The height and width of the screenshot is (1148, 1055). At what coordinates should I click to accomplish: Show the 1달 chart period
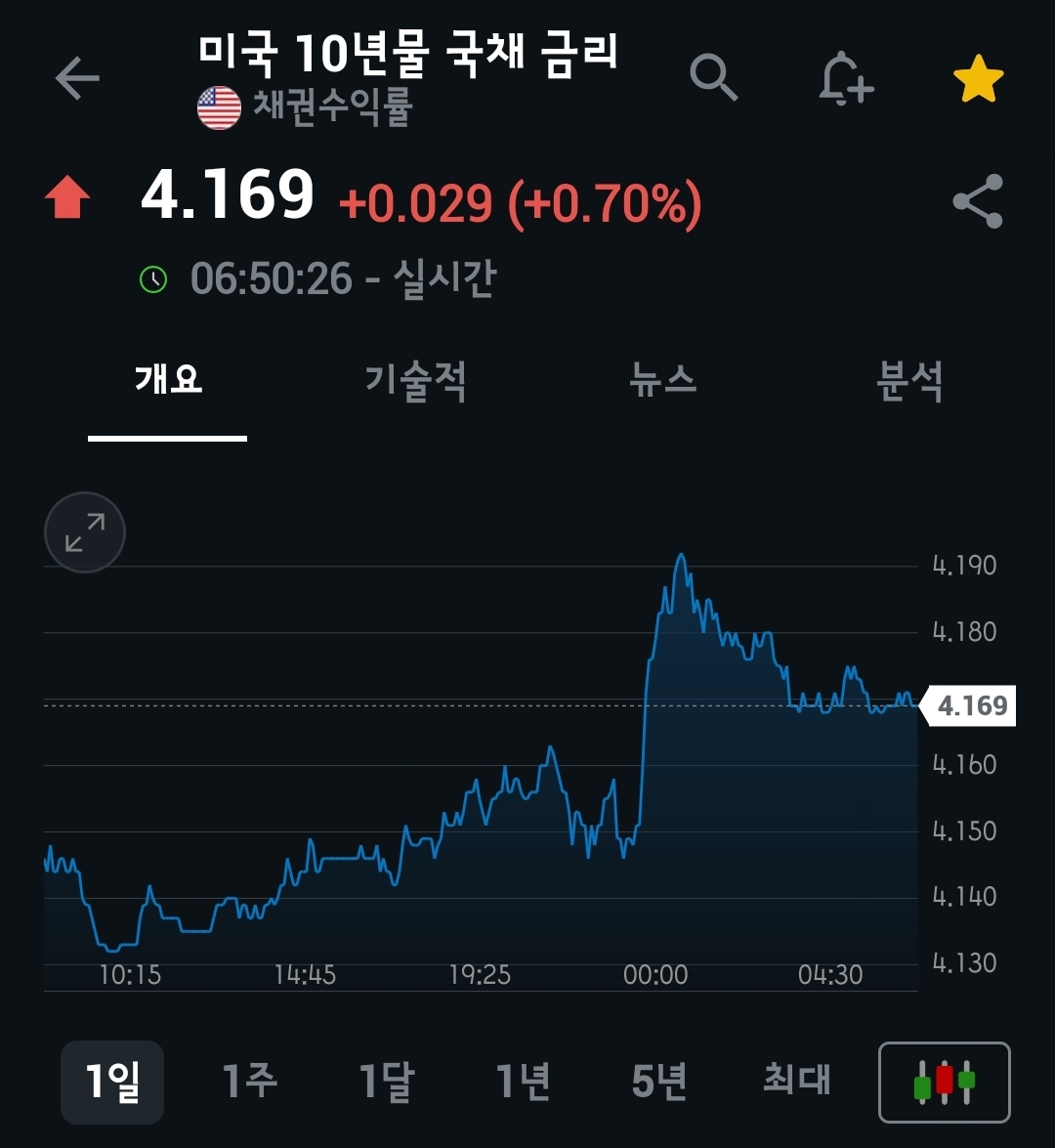387,1082
